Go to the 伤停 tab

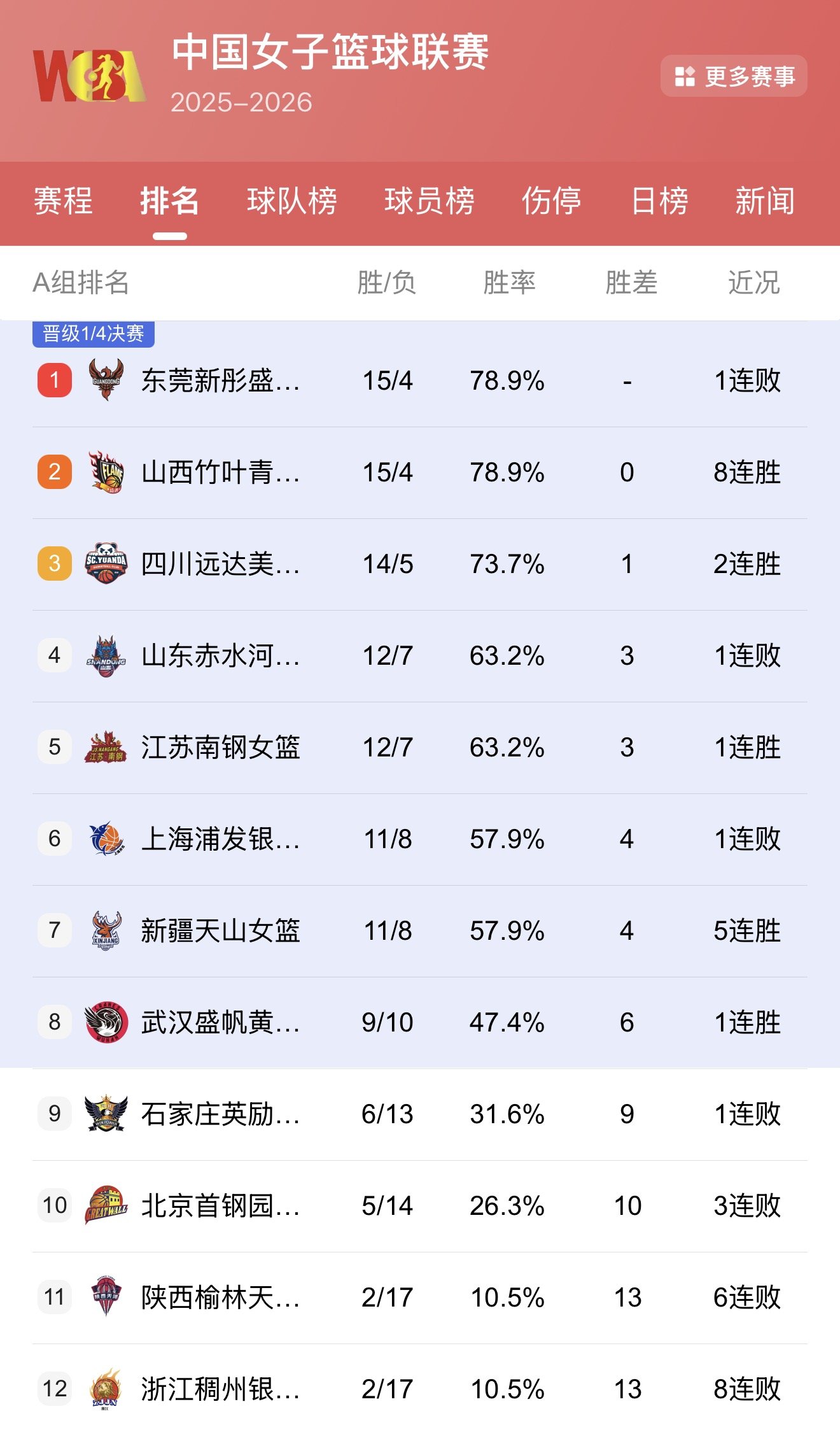[x=551, y=201]
